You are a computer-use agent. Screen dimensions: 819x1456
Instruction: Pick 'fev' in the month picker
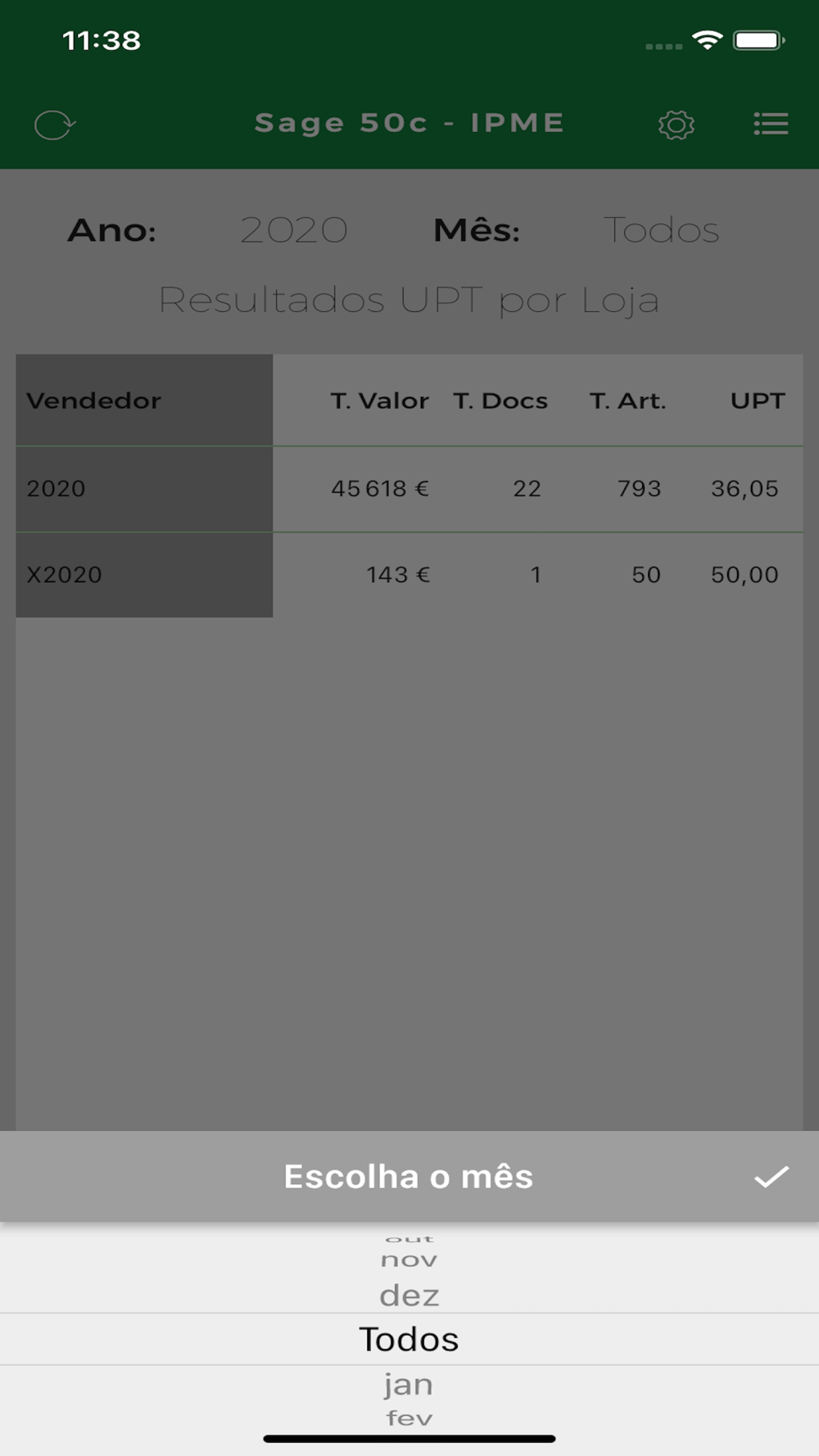click(409, 1418)
